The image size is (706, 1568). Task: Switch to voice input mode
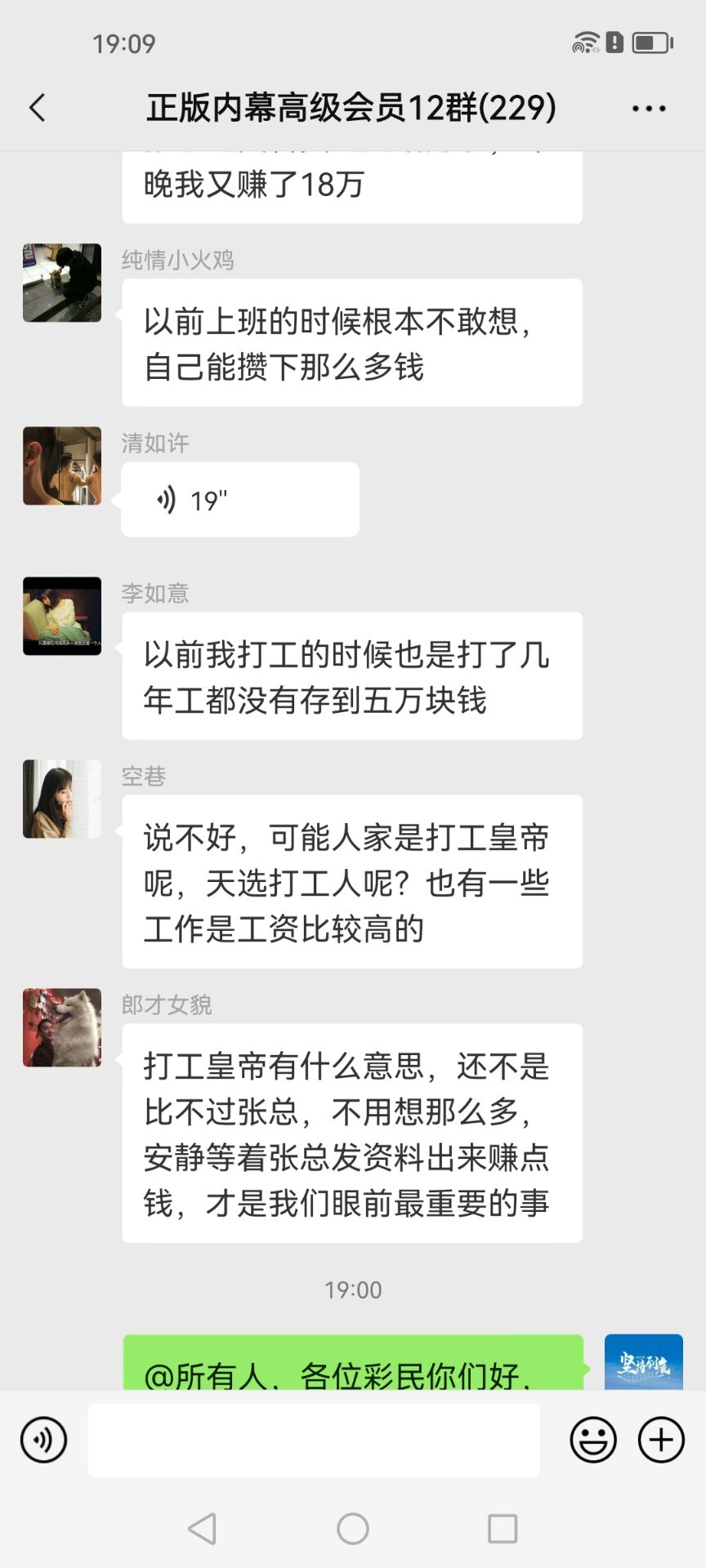(44, 1439)
